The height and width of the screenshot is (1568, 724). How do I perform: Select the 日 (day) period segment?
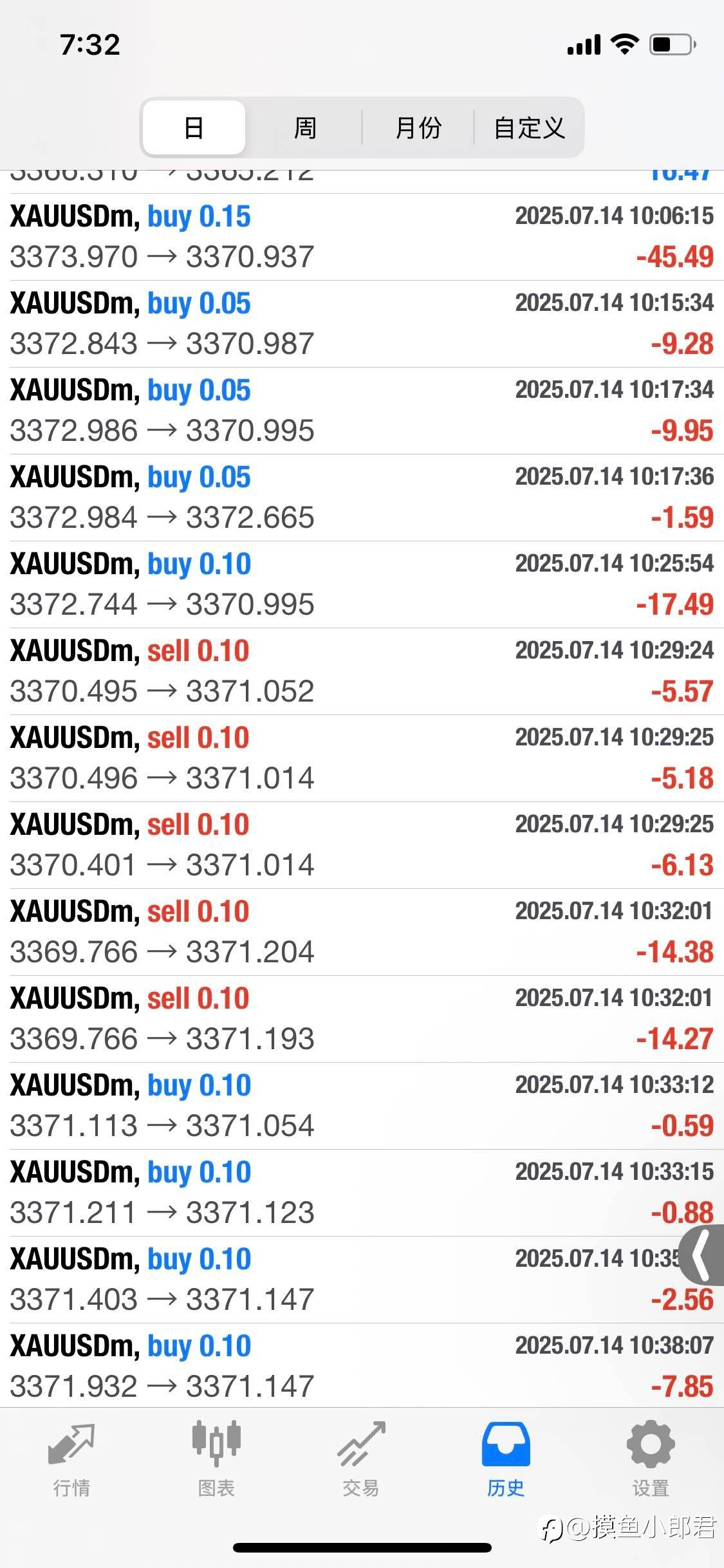(194, 127)
